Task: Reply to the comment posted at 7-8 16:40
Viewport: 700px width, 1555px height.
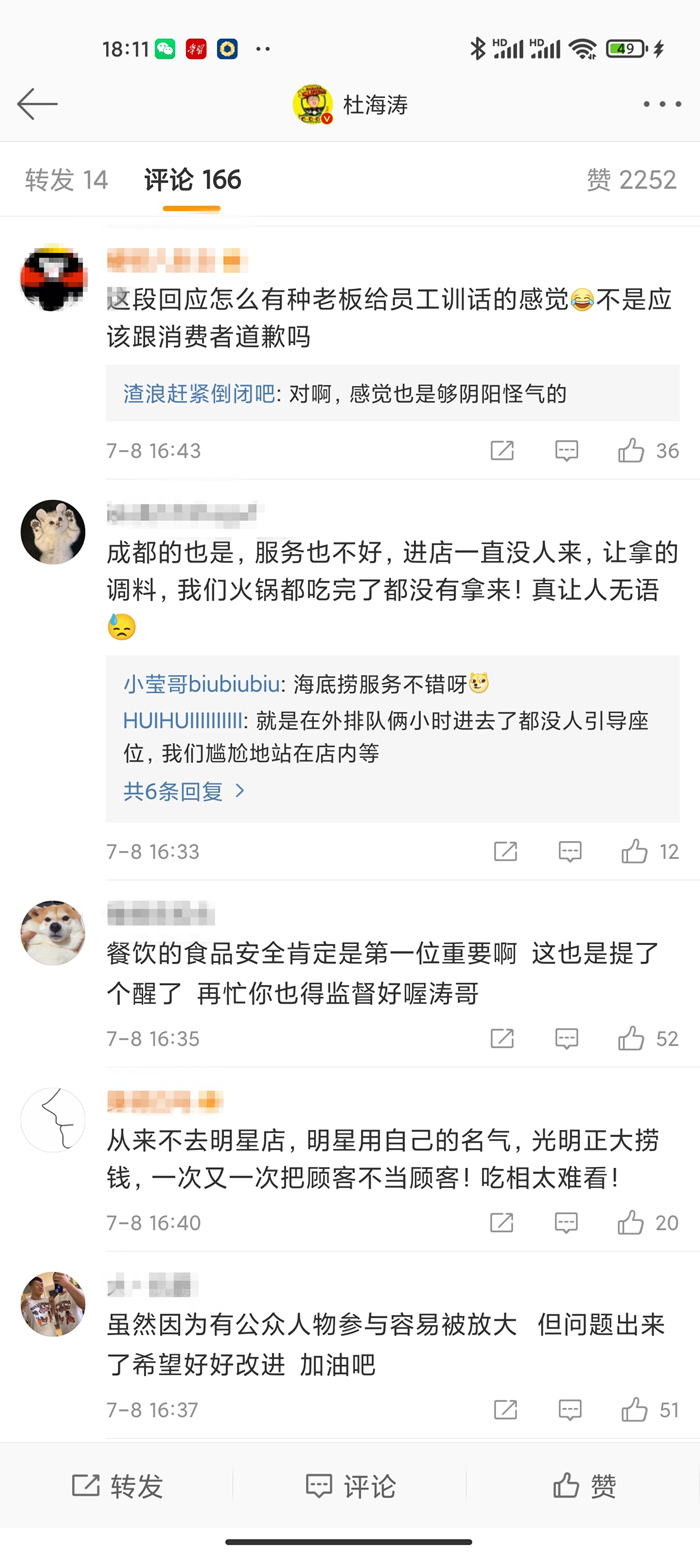Action: pos(567,1223)
